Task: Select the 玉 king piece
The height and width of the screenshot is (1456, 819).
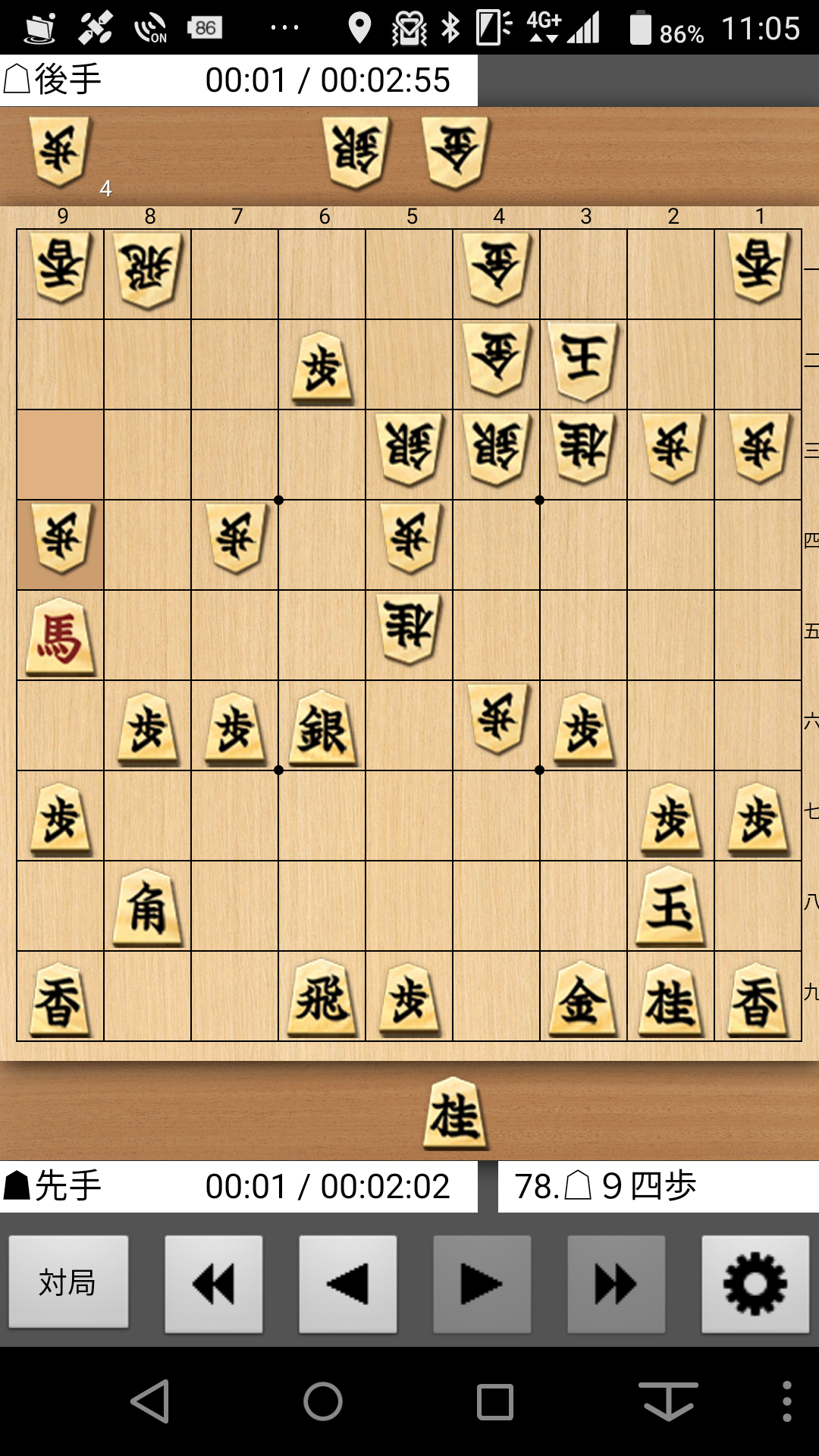Action: (x=671, y=907)
